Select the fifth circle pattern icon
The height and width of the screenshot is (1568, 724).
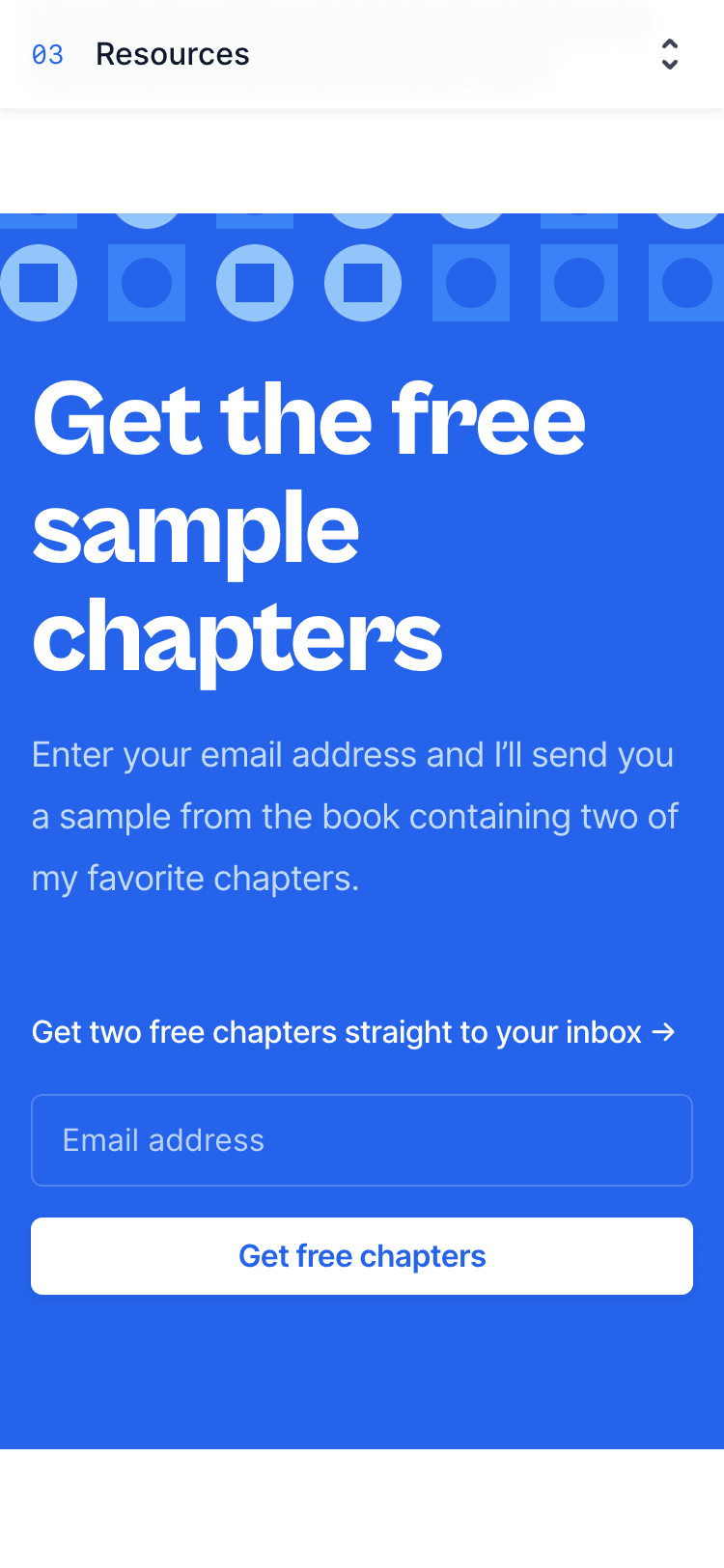[471, 283]
